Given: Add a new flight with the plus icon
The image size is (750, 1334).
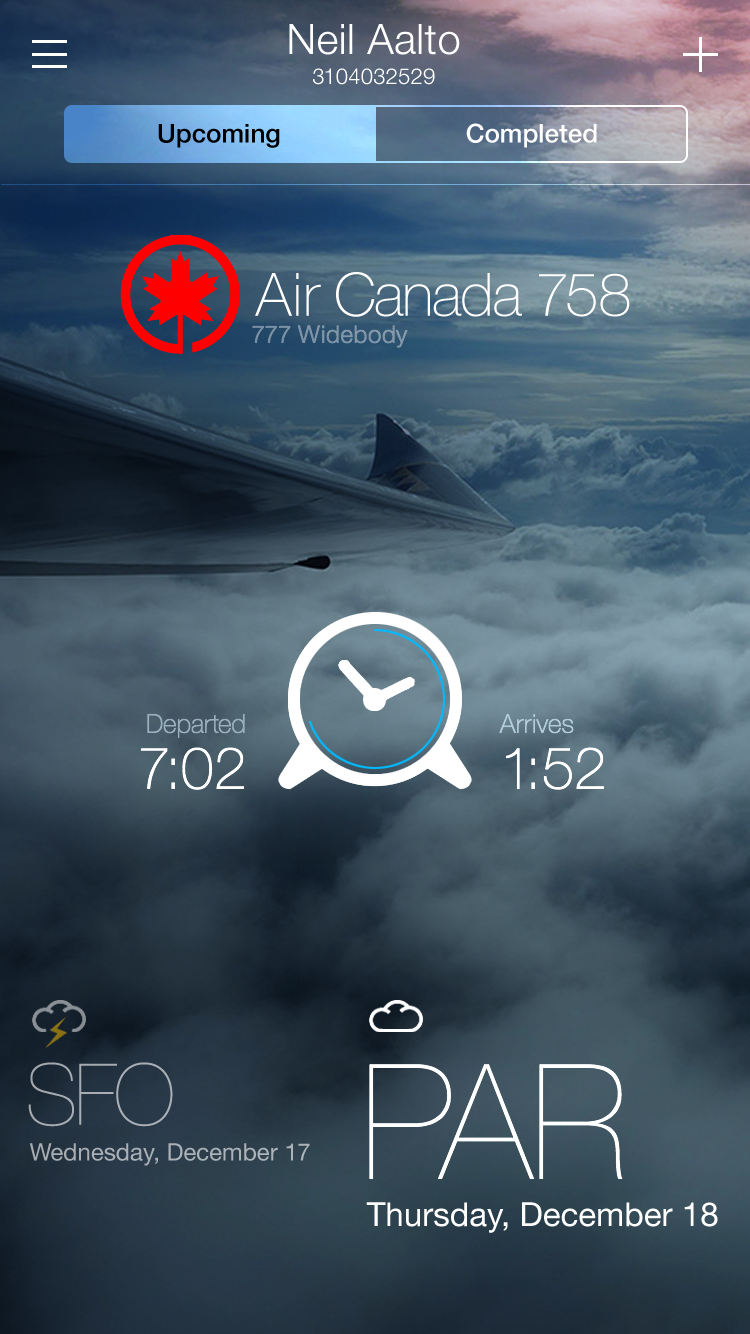Looking at the screenshot, I should pos(700,55).
